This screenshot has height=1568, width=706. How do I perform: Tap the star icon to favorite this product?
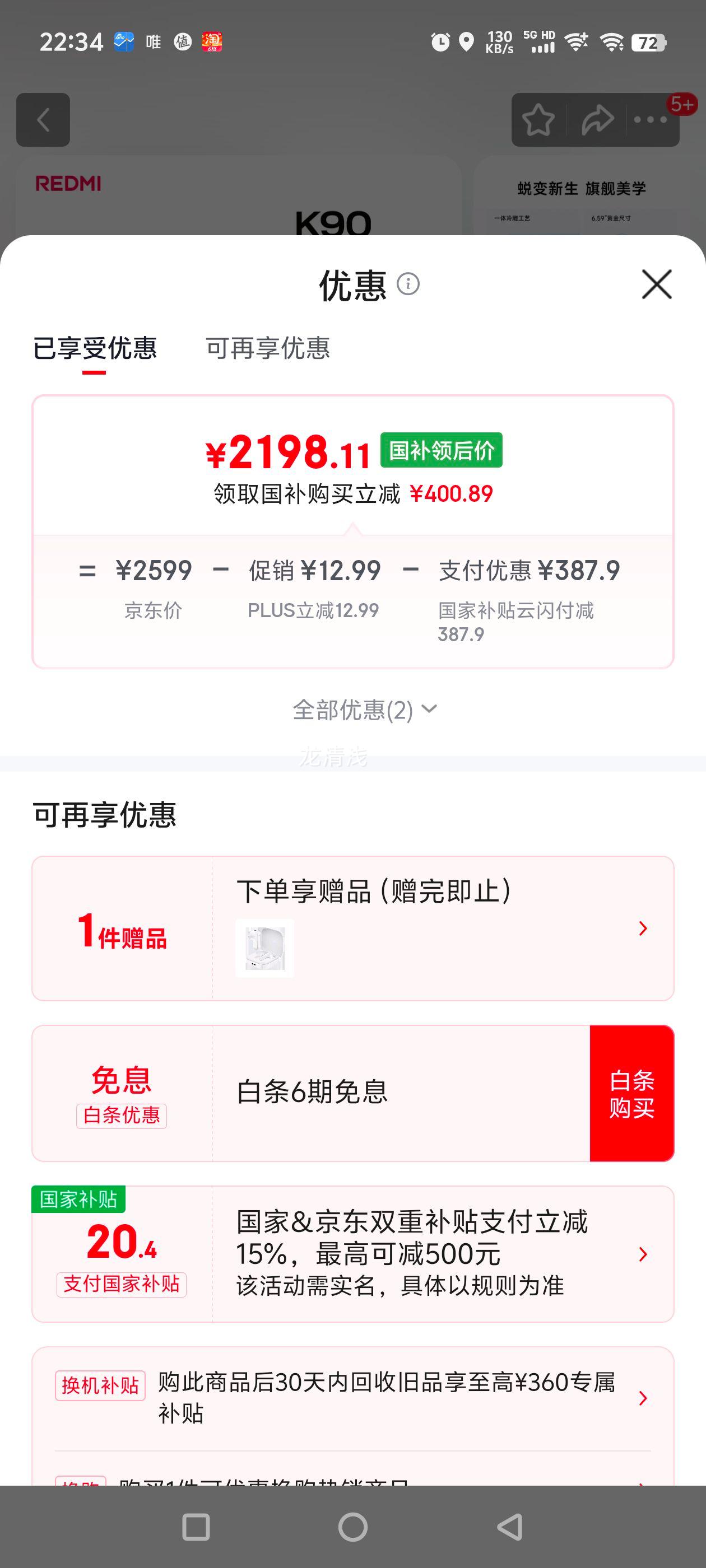538,120
